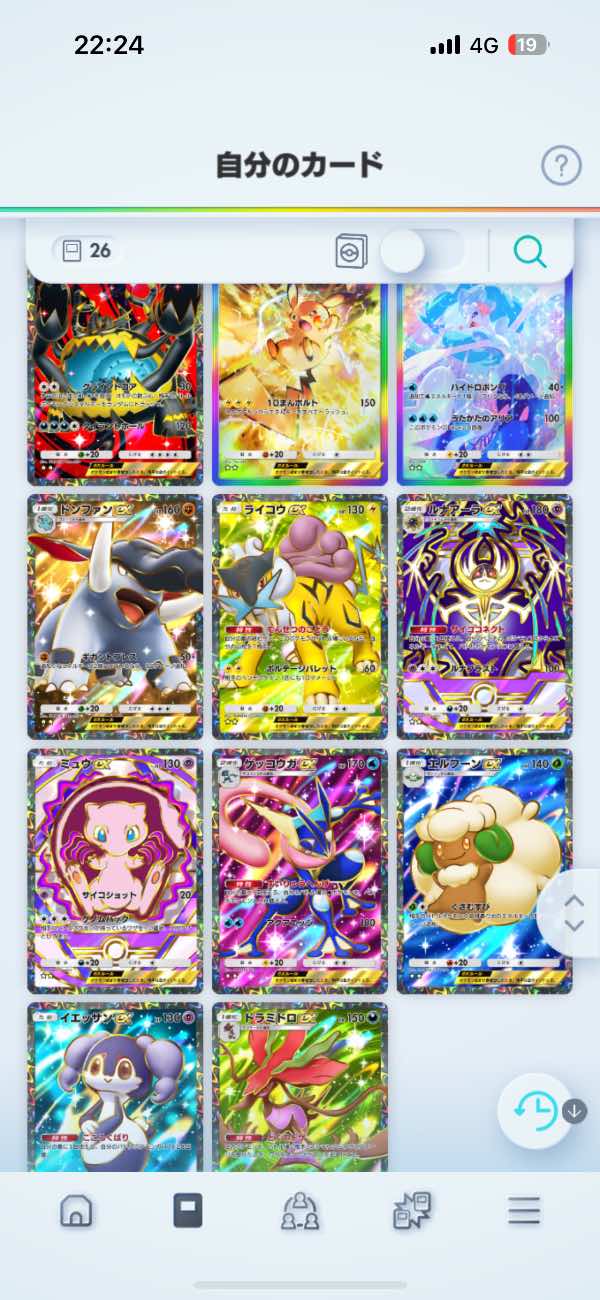Open the social community tab
This screenshot has height=1300, width=600.
pyautogui.click(x=300, y=1211)
